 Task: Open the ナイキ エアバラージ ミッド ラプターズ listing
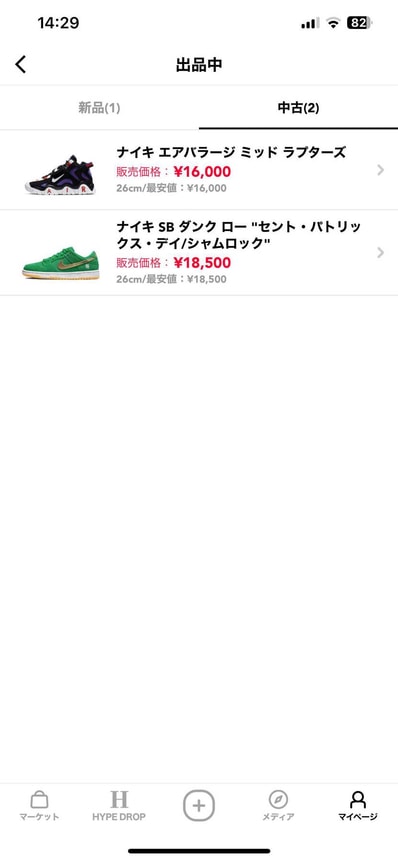pyautogui.click(x=199, y=170)
